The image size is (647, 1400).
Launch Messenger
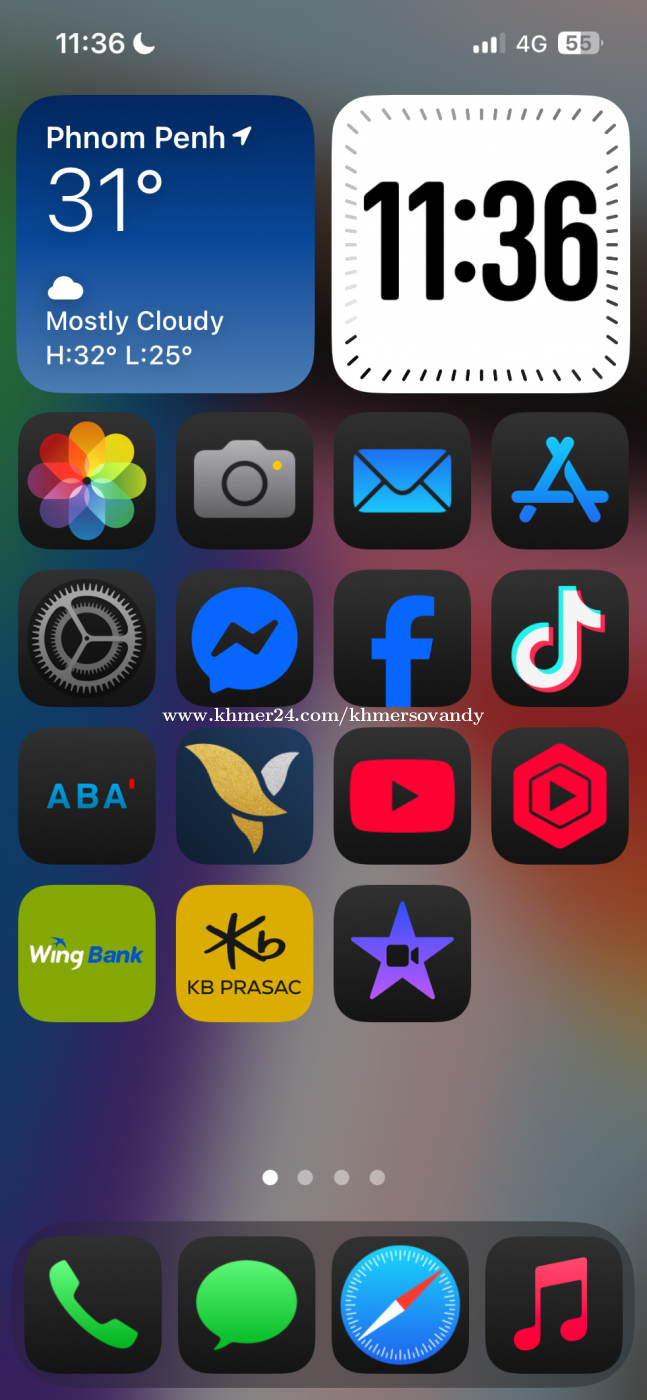point(244,638)
